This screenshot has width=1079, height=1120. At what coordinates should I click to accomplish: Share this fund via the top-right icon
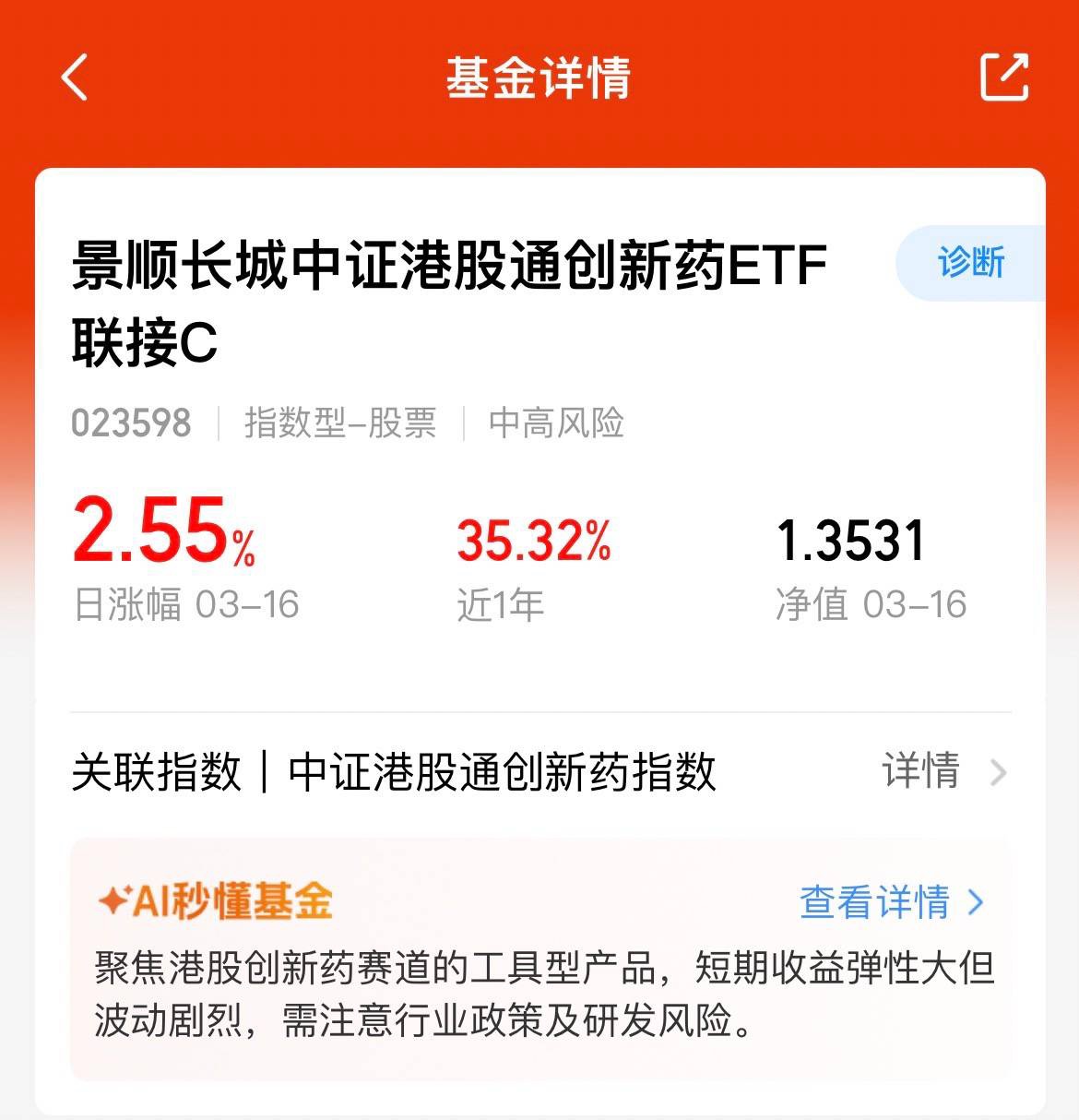coord(1003,77)
